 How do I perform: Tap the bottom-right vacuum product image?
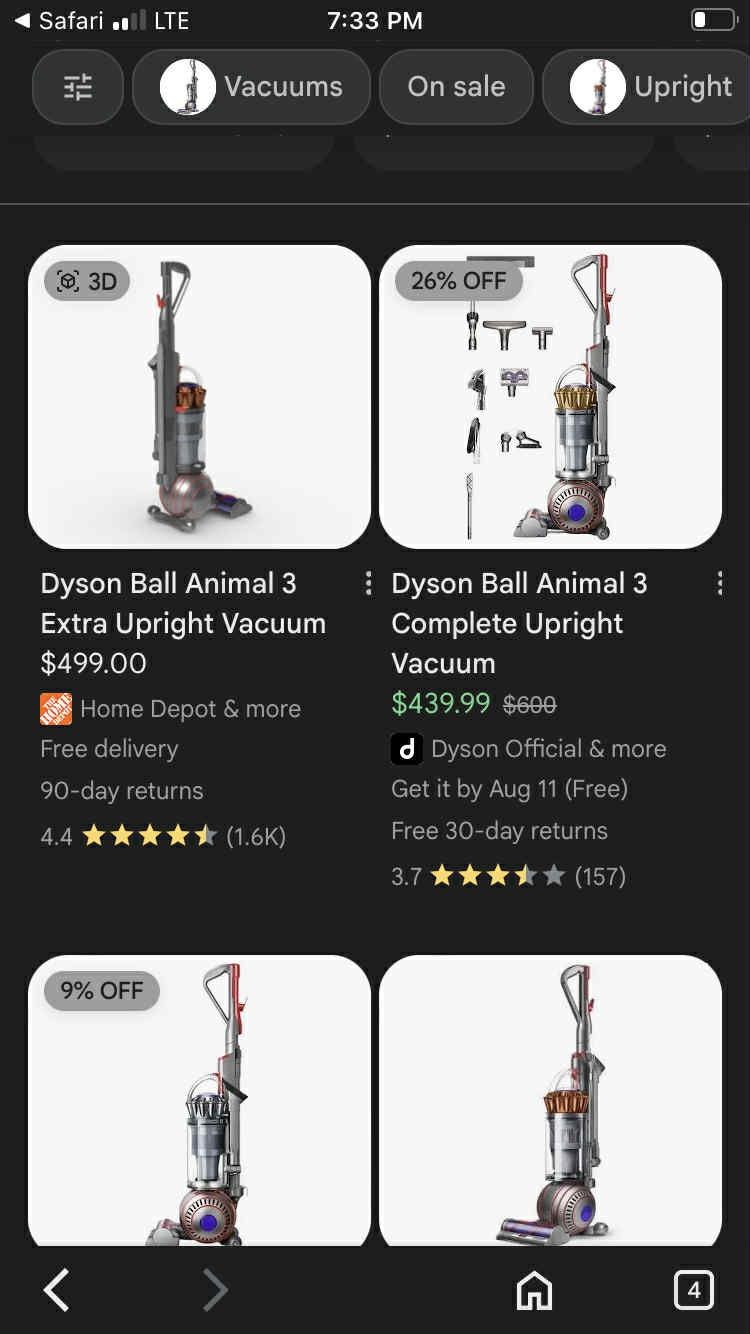coord(550,1100)
